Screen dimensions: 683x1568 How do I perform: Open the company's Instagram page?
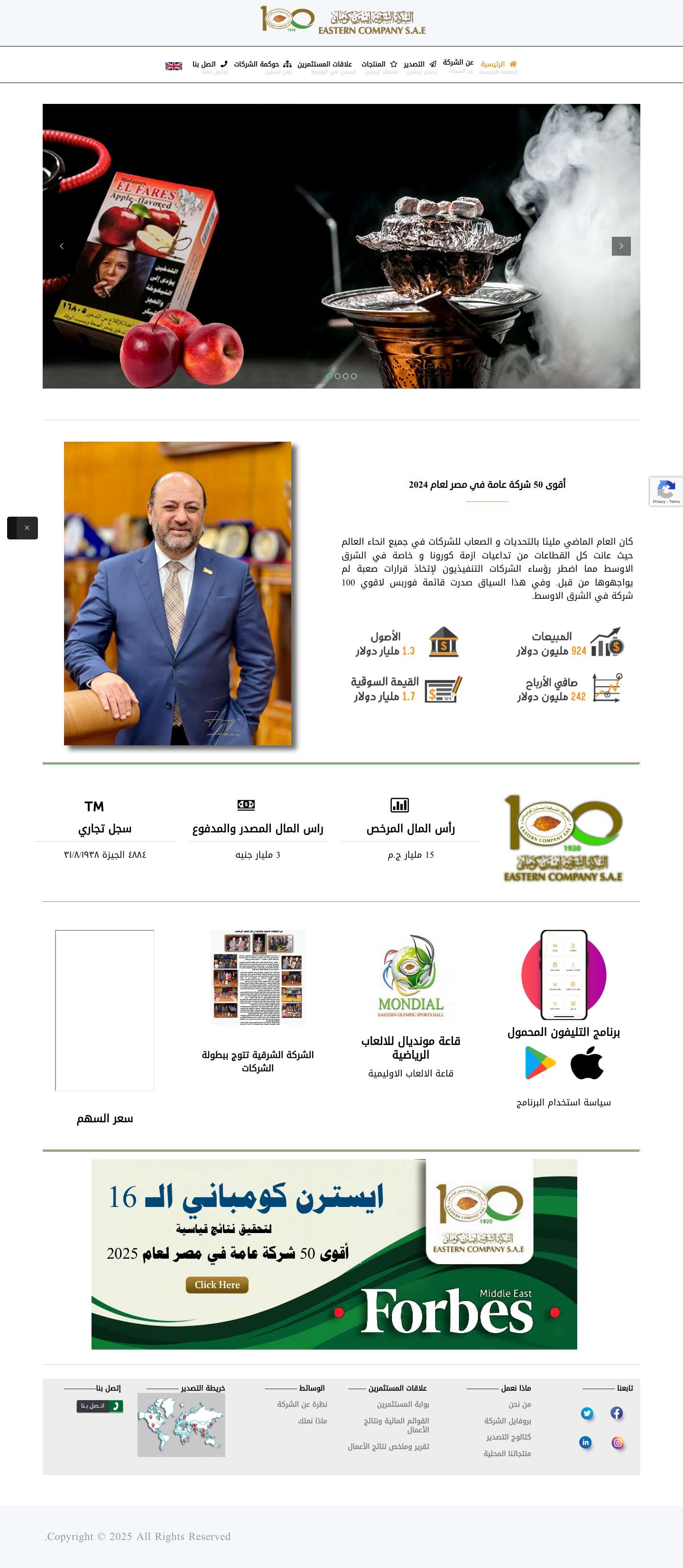[617, 1443]
